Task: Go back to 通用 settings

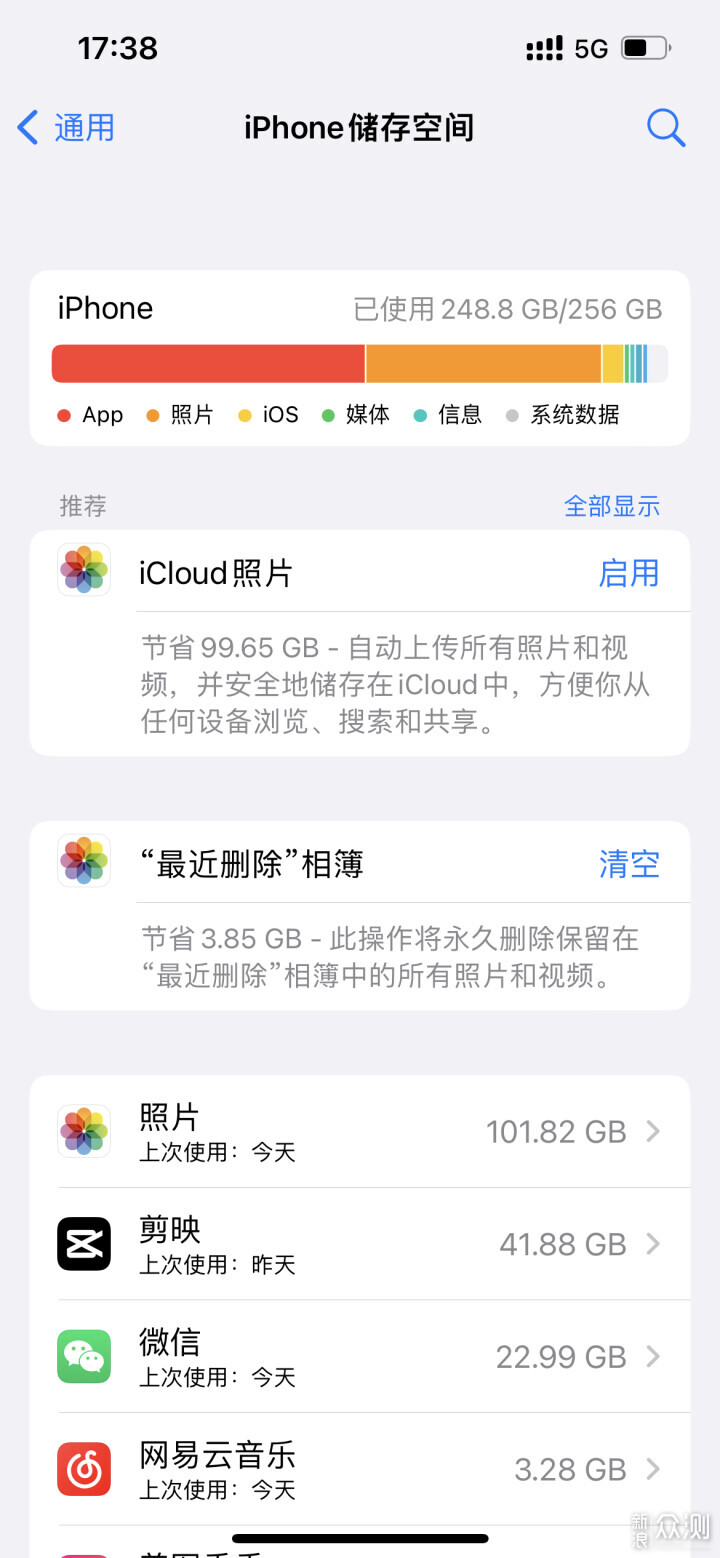Action: [66, 128]
